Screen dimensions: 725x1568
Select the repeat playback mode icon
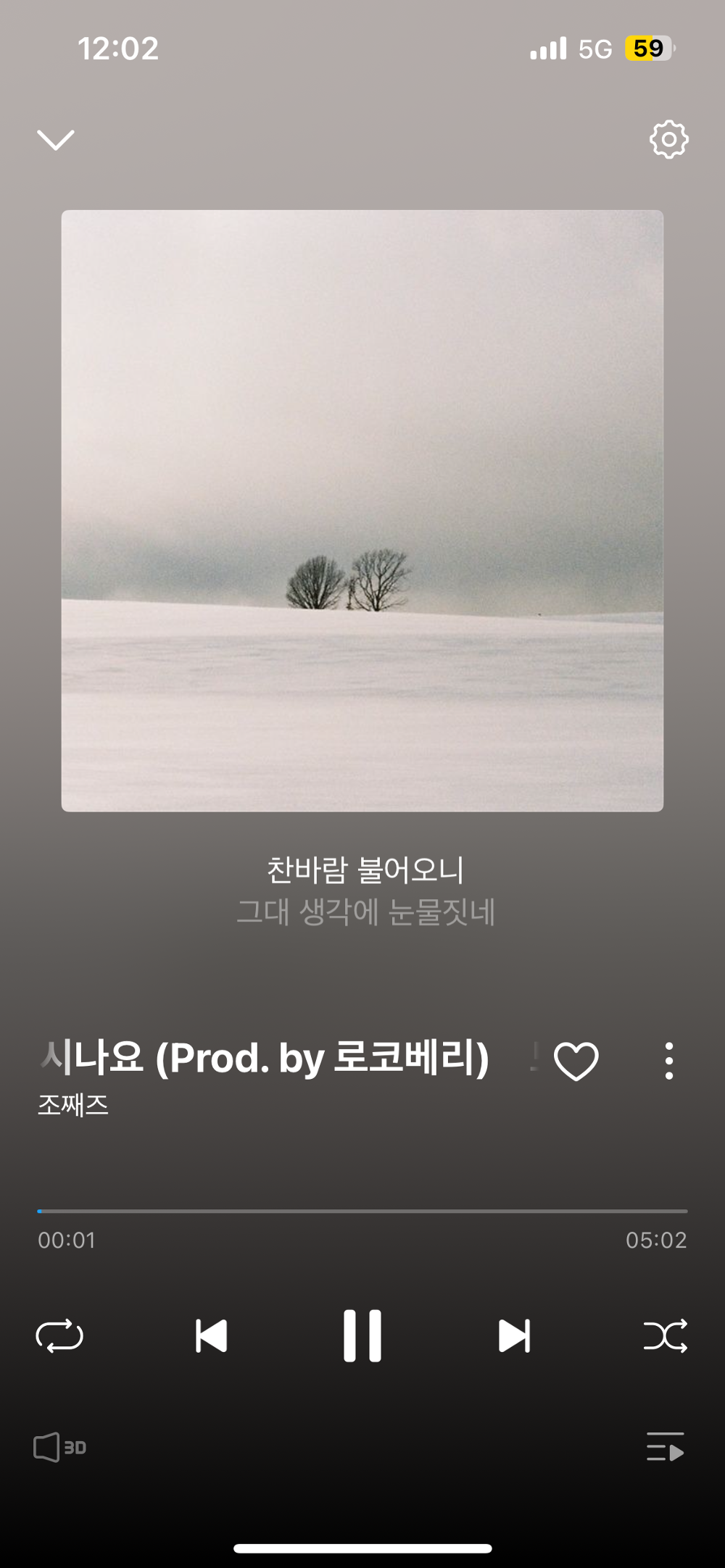(60, 1337)
